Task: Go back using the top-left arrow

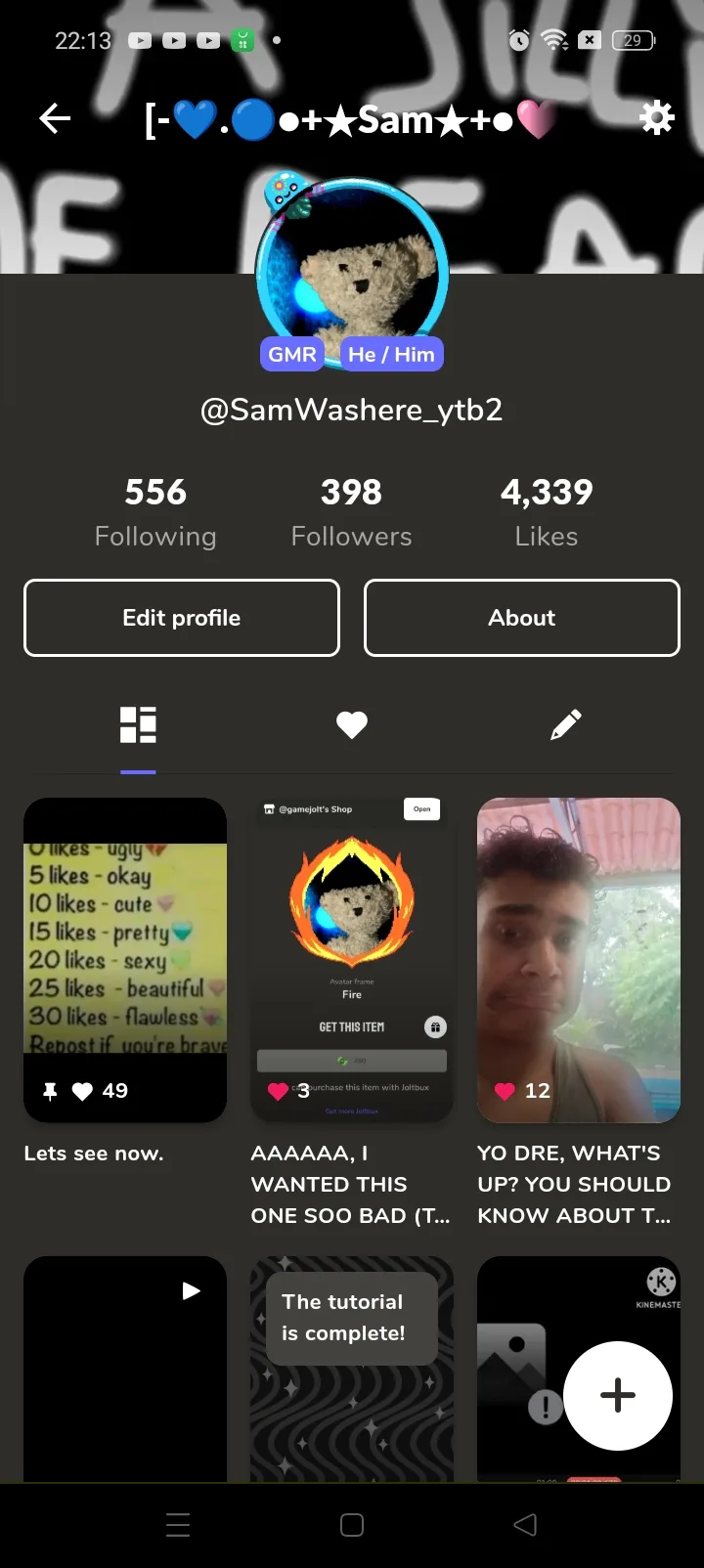Action: point(55,119)
